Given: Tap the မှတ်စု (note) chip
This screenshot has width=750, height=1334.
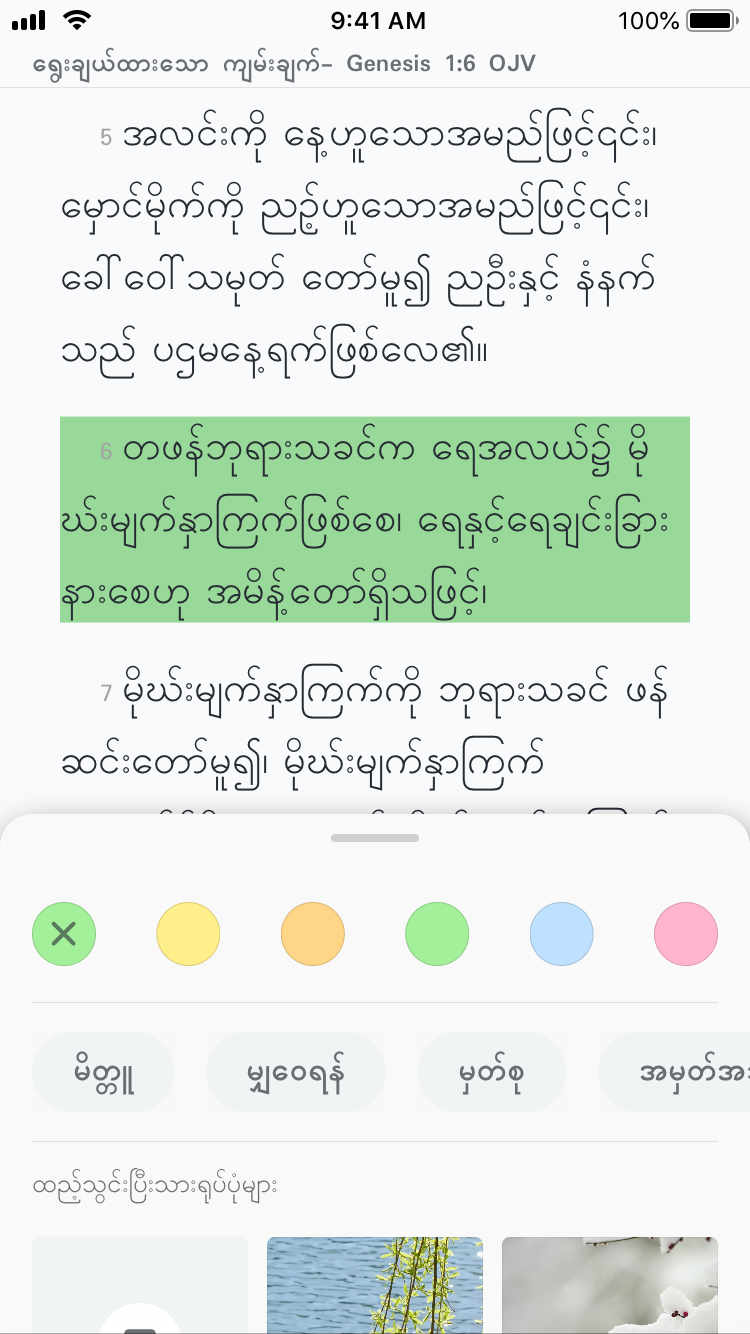Looking at the screenshot, I should tap(491, 1072).
